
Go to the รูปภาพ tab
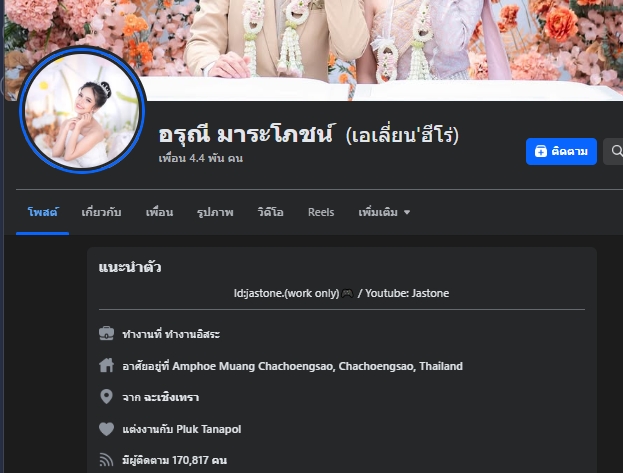(214, 212)
